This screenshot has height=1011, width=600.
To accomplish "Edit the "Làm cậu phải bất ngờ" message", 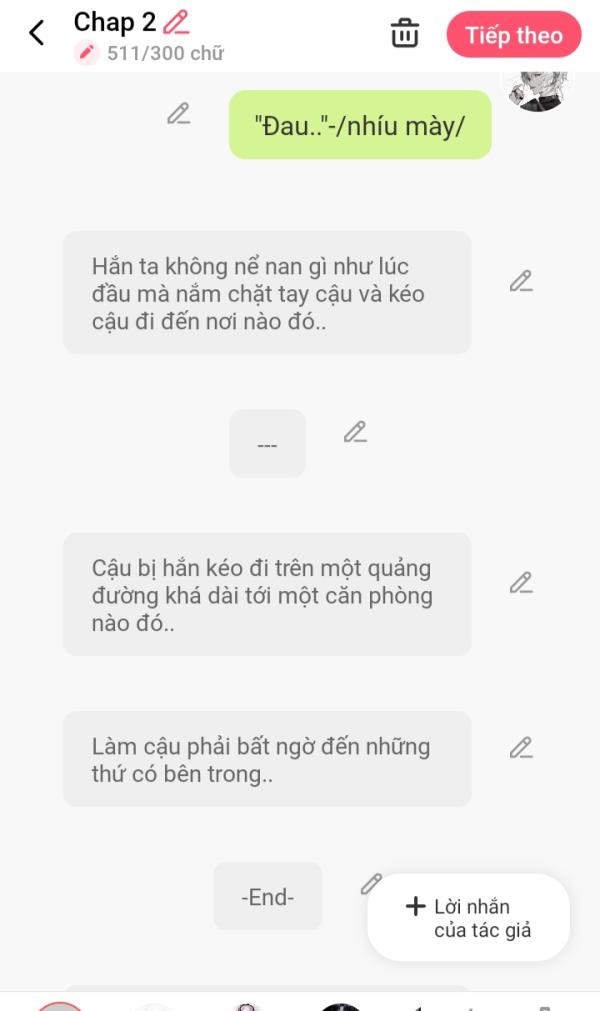I will (x=521, y=748).
